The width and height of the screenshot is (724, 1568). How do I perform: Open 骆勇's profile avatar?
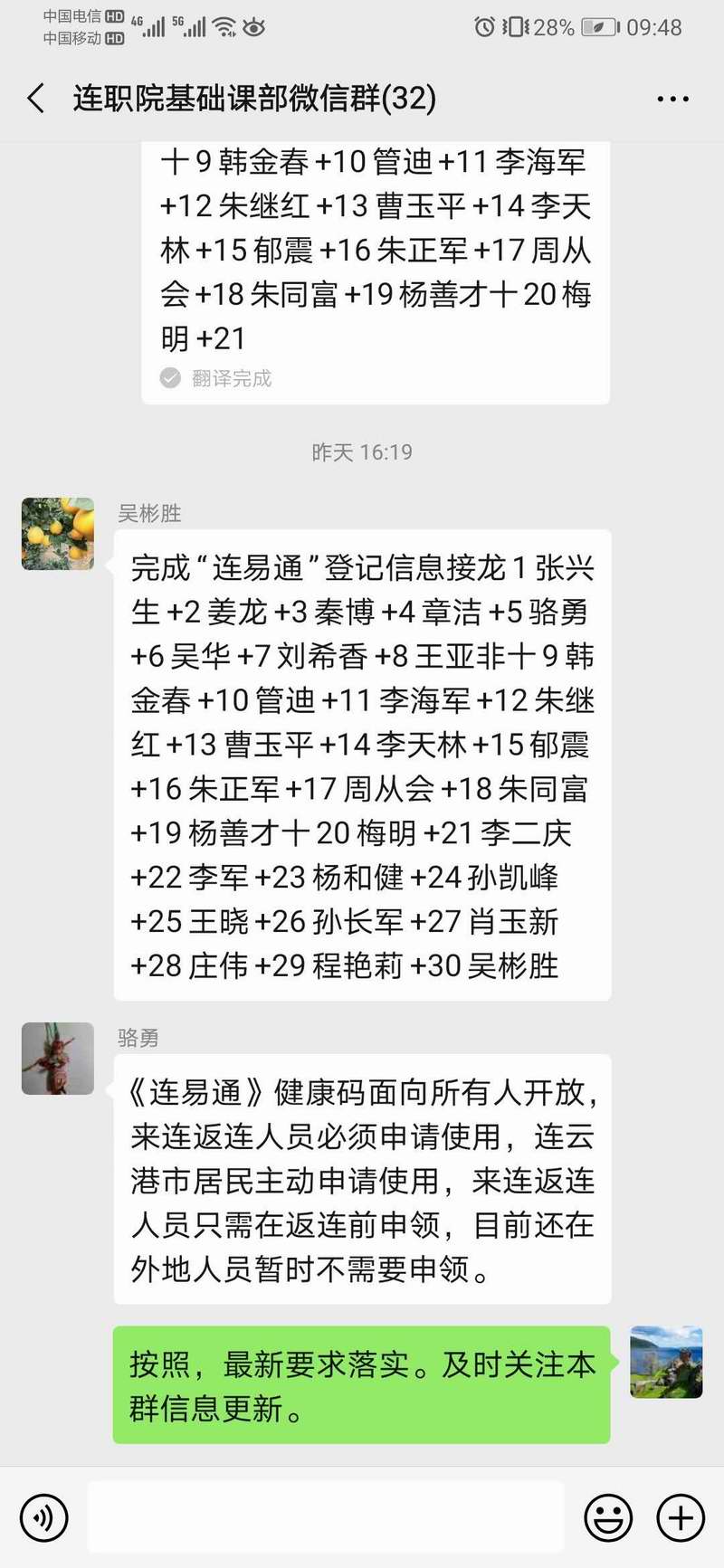tap(58, 1058)
